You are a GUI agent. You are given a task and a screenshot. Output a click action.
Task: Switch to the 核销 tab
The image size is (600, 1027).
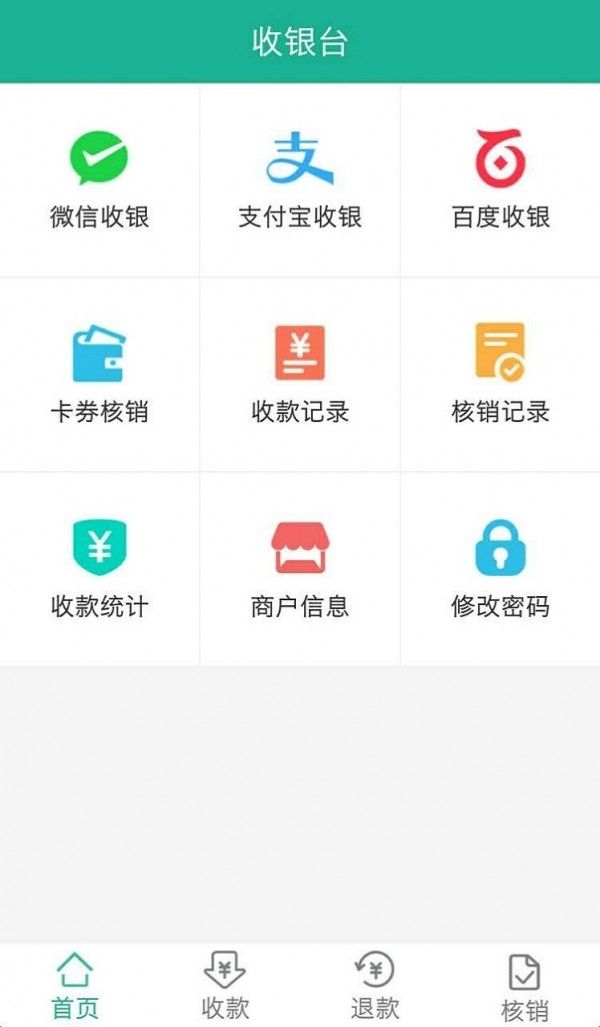tap(525, 986)
